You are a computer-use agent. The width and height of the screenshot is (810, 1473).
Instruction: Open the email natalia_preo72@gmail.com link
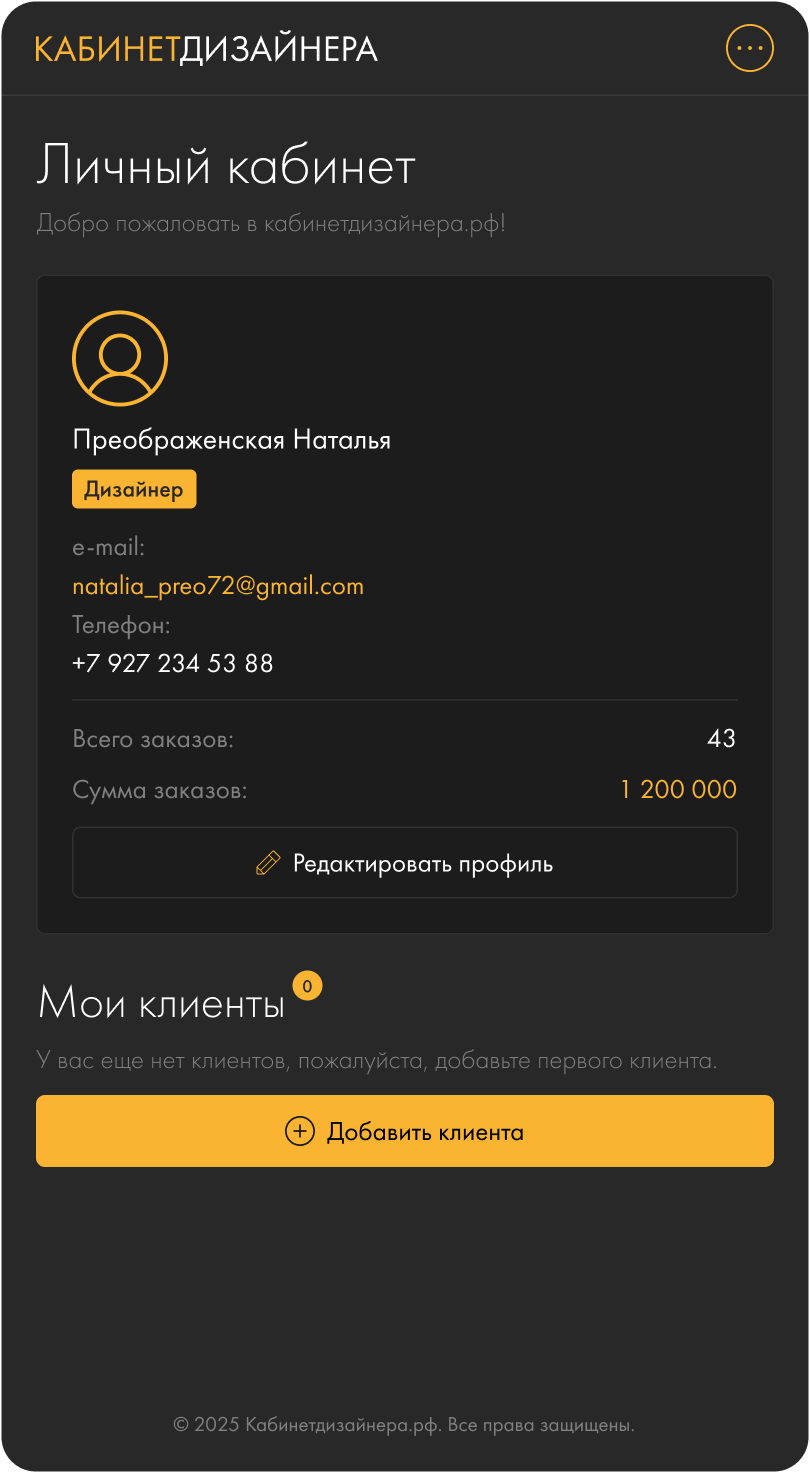(218, 586)
